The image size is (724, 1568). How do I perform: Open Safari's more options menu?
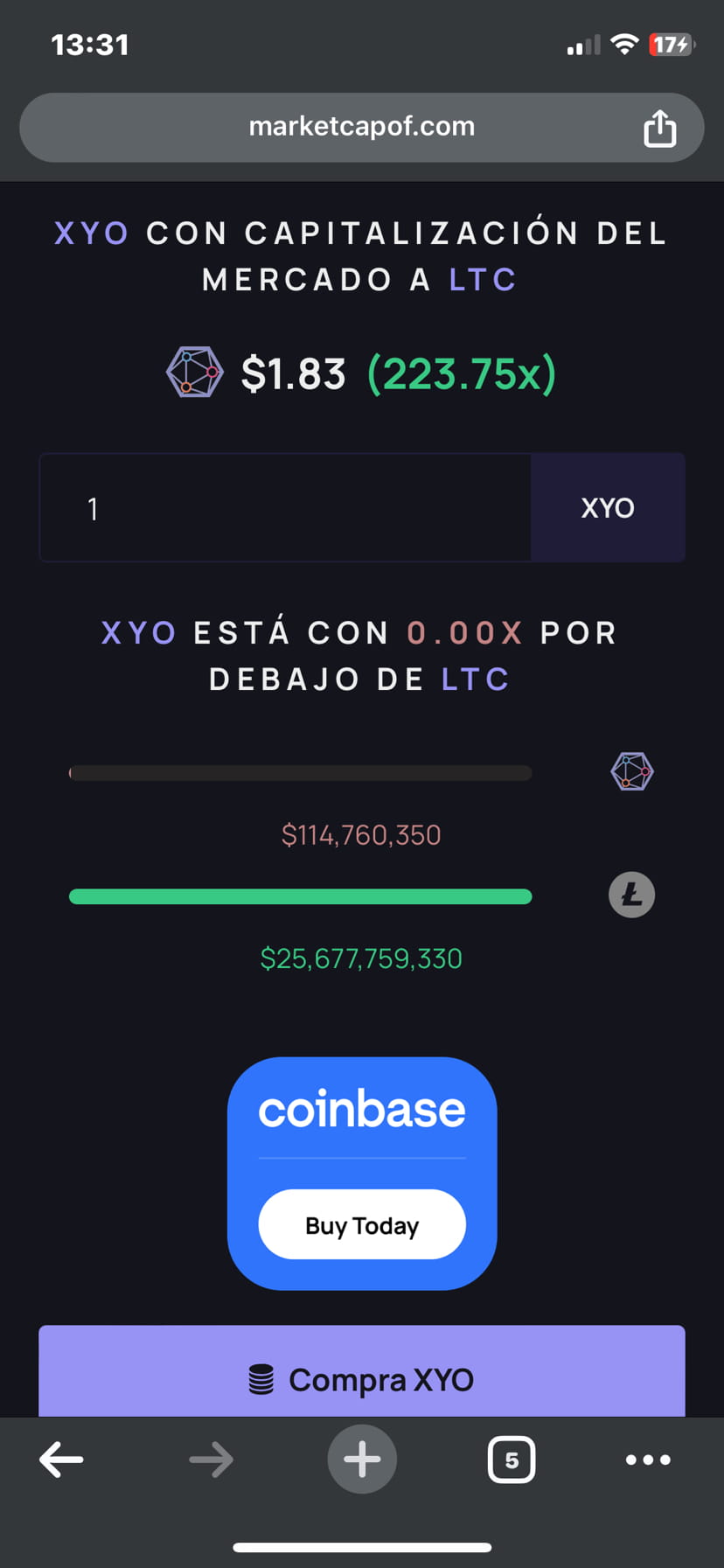tap(647, 1459)
